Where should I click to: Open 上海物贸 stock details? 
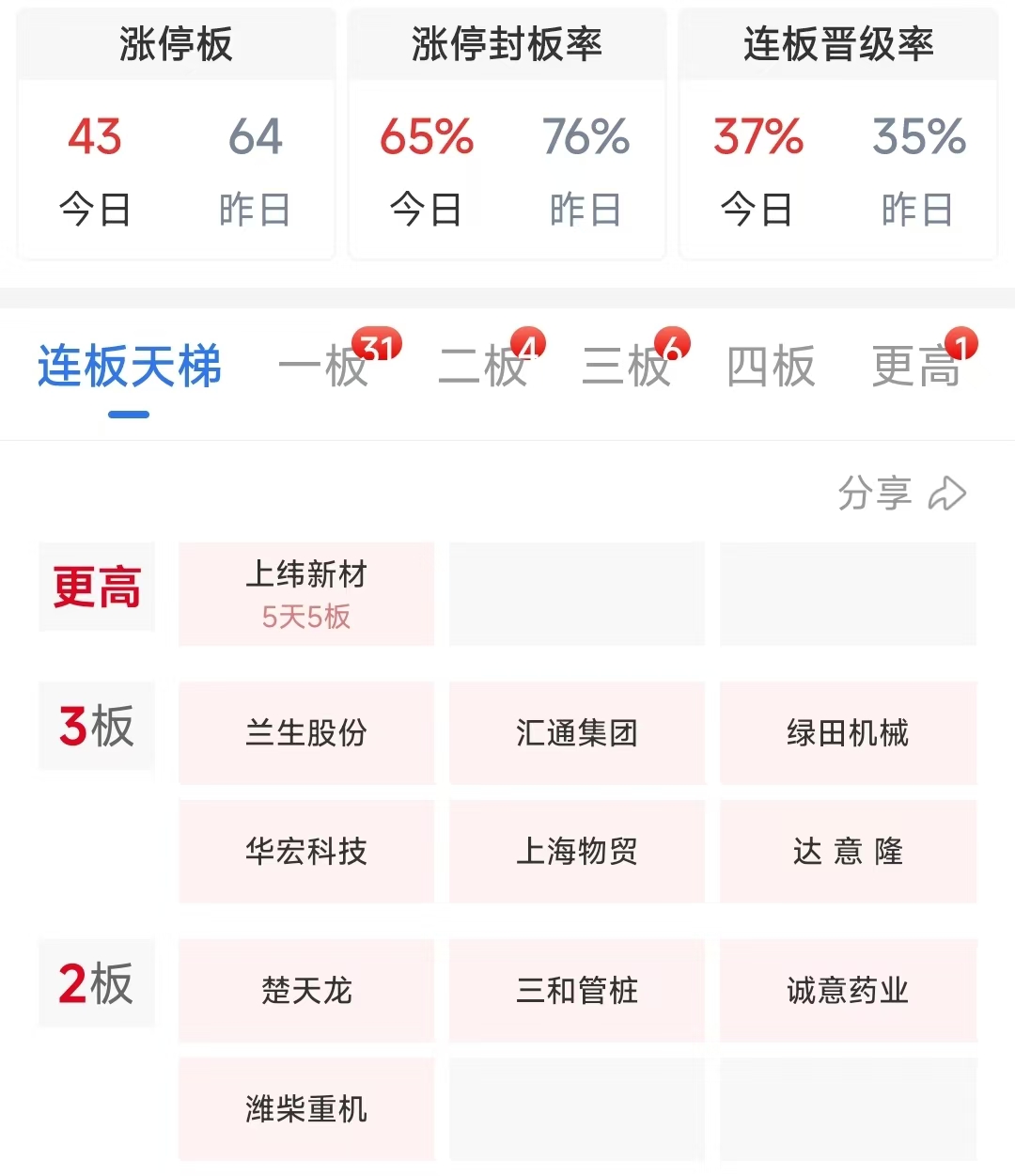(x=577, y=851)
